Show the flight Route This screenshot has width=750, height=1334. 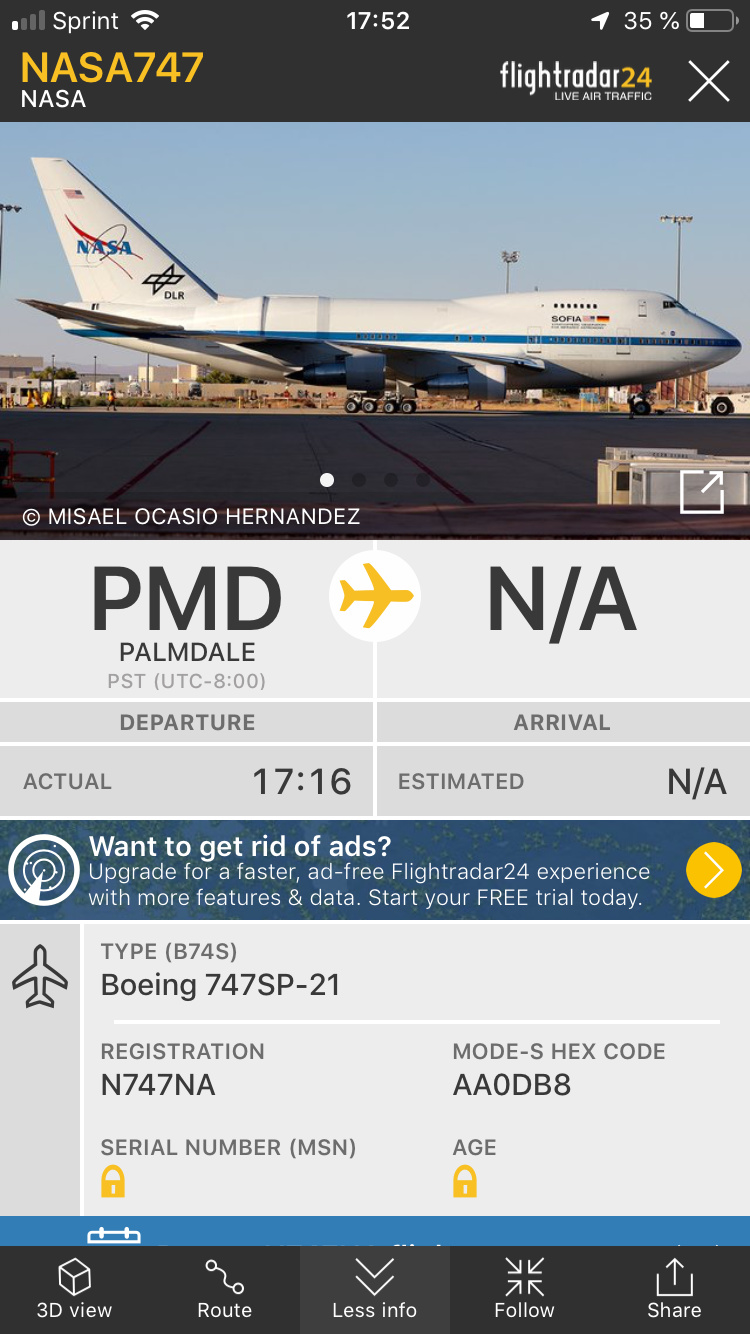pyautogui.click(x=224, y=1290)
